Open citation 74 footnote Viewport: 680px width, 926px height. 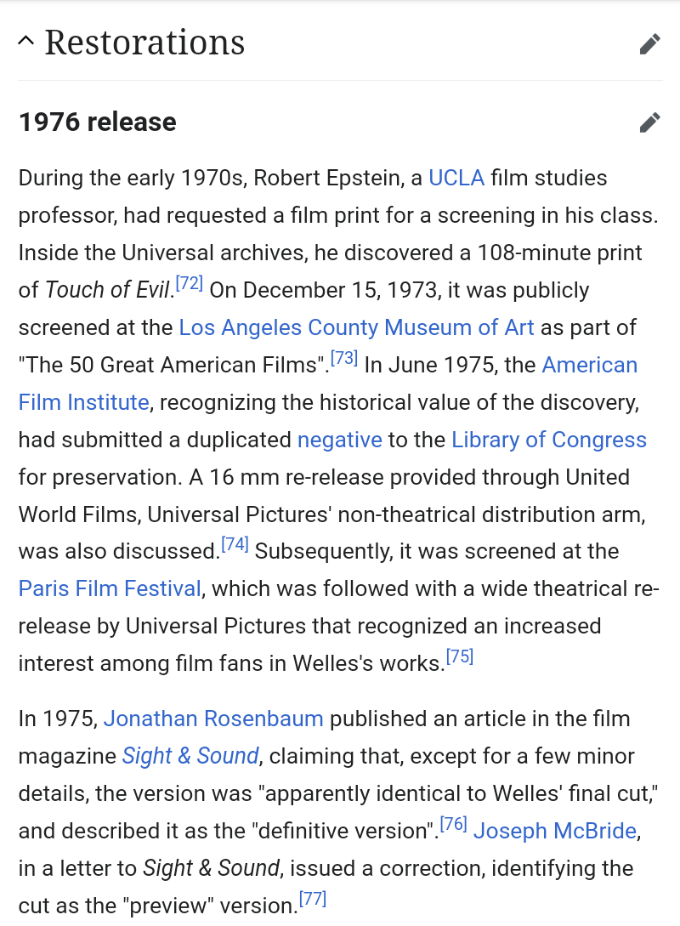click(x=234, y=545)
